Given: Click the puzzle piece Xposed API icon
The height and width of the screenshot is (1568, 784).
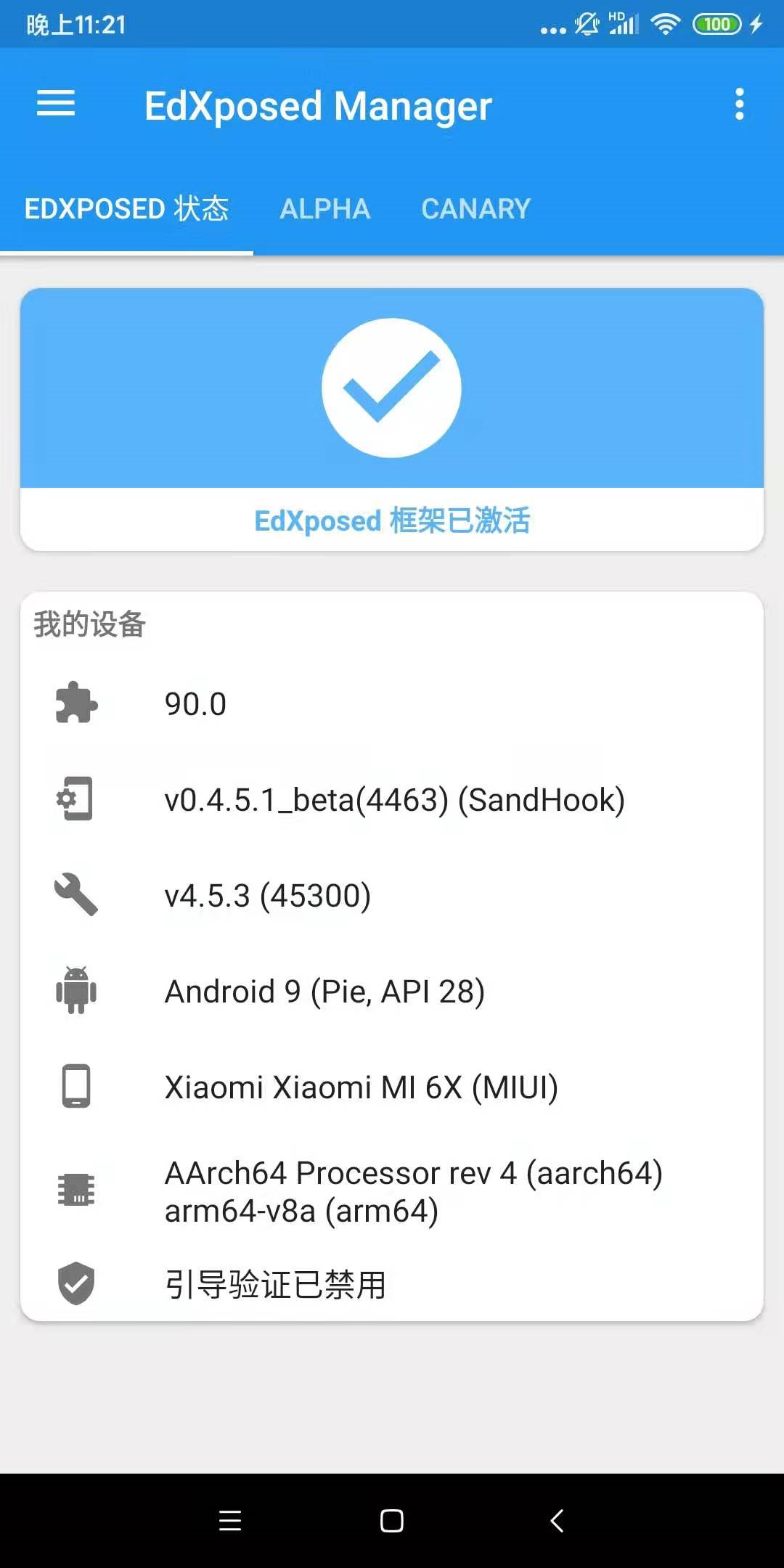Looking at the screenshot, I should (x=75, y=703).
